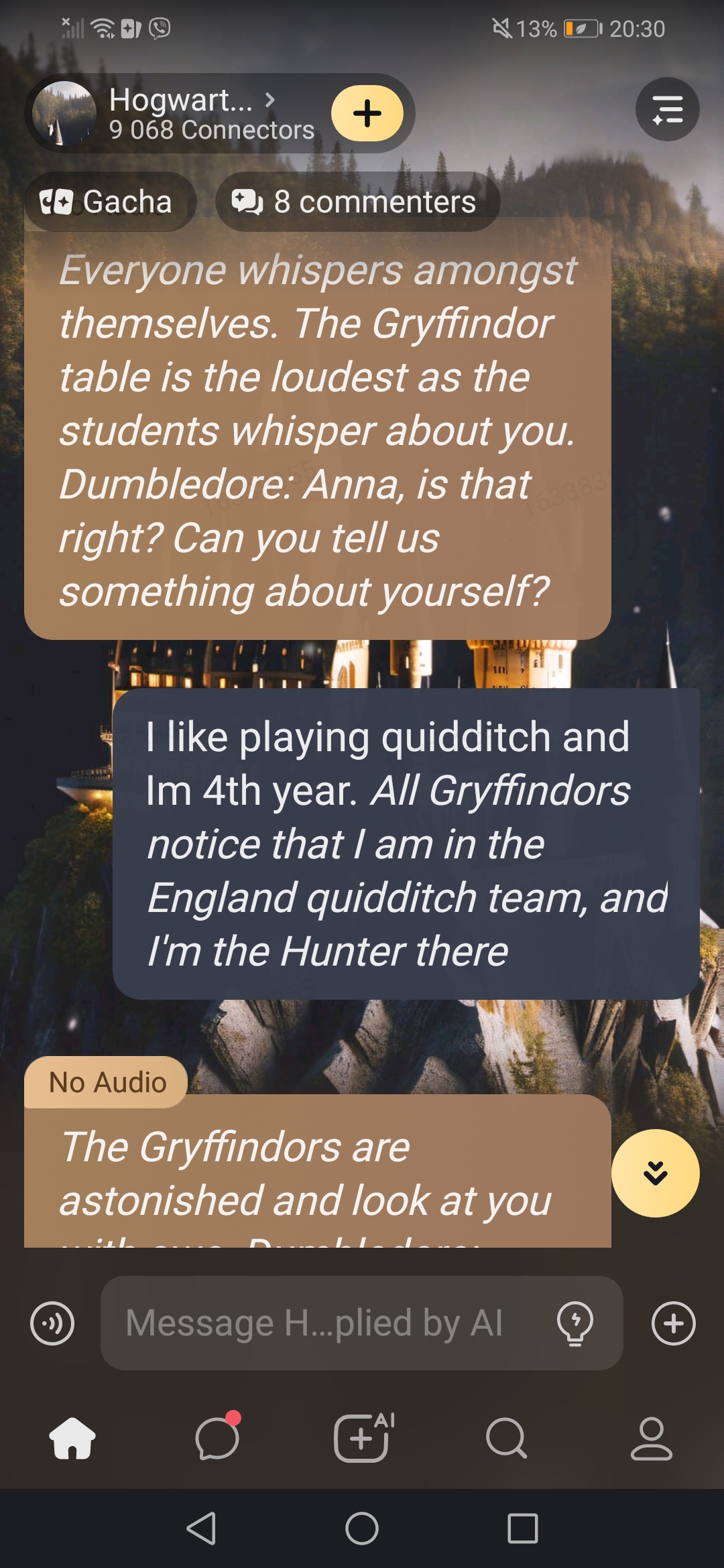Connect with the character using the plus button

(x=367, y=113)
